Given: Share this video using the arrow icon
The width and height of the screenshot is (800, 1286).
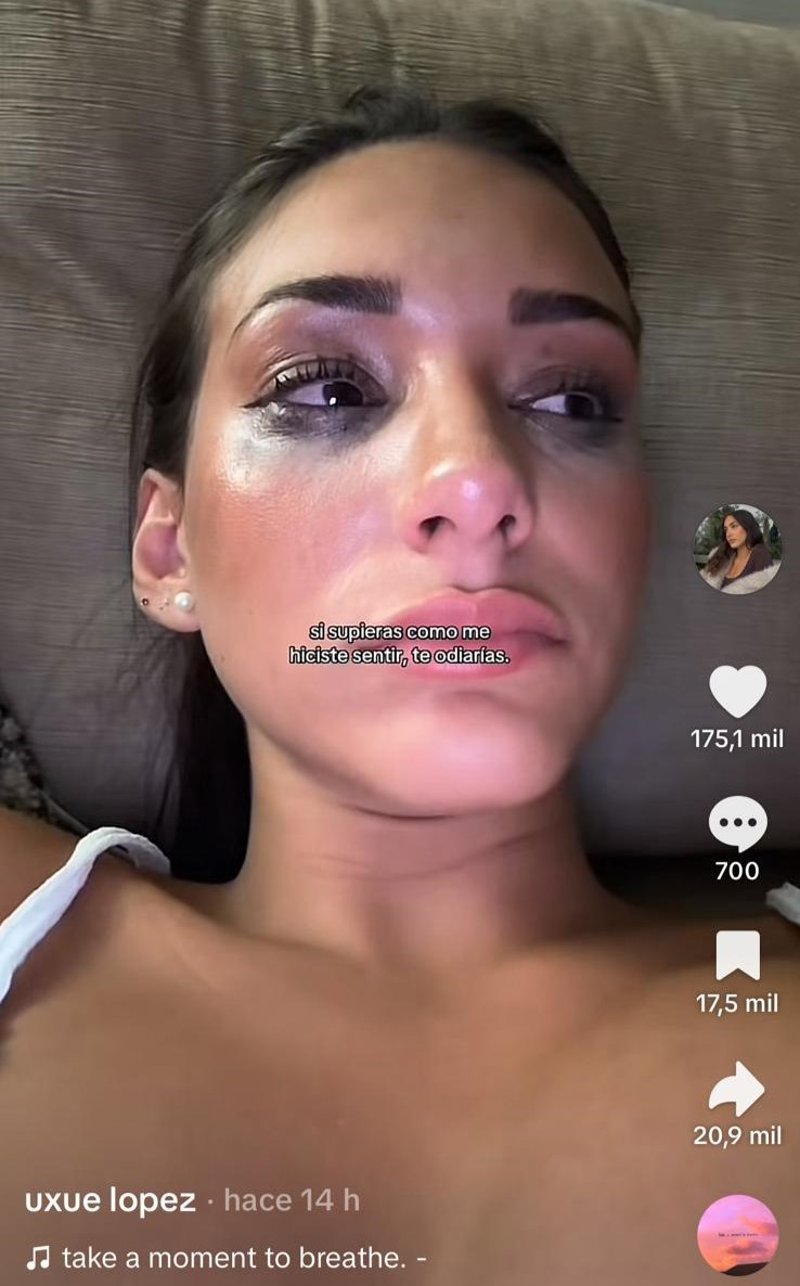Looking at the screenshot, I should pyautogui.click(x=737, y=1089).
